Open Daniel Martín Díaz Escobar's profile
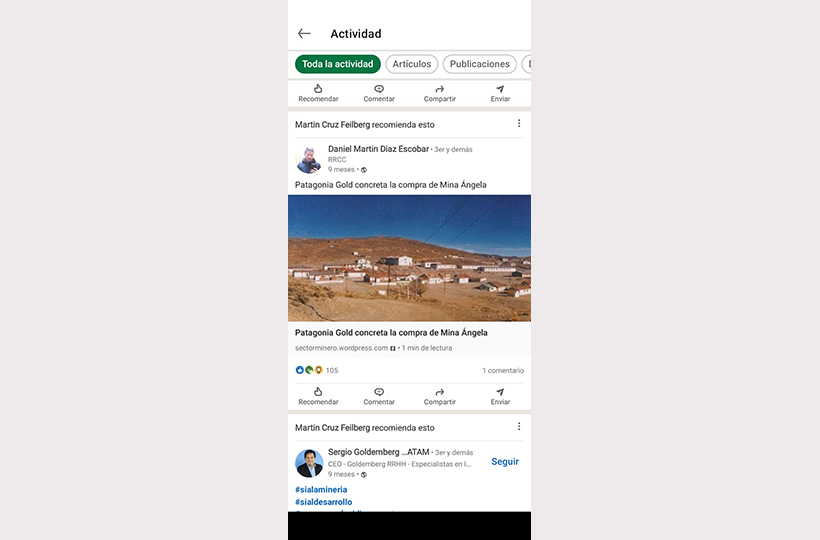Image resolution: width=820 pixels, height=540 pixels. point(378,149)
